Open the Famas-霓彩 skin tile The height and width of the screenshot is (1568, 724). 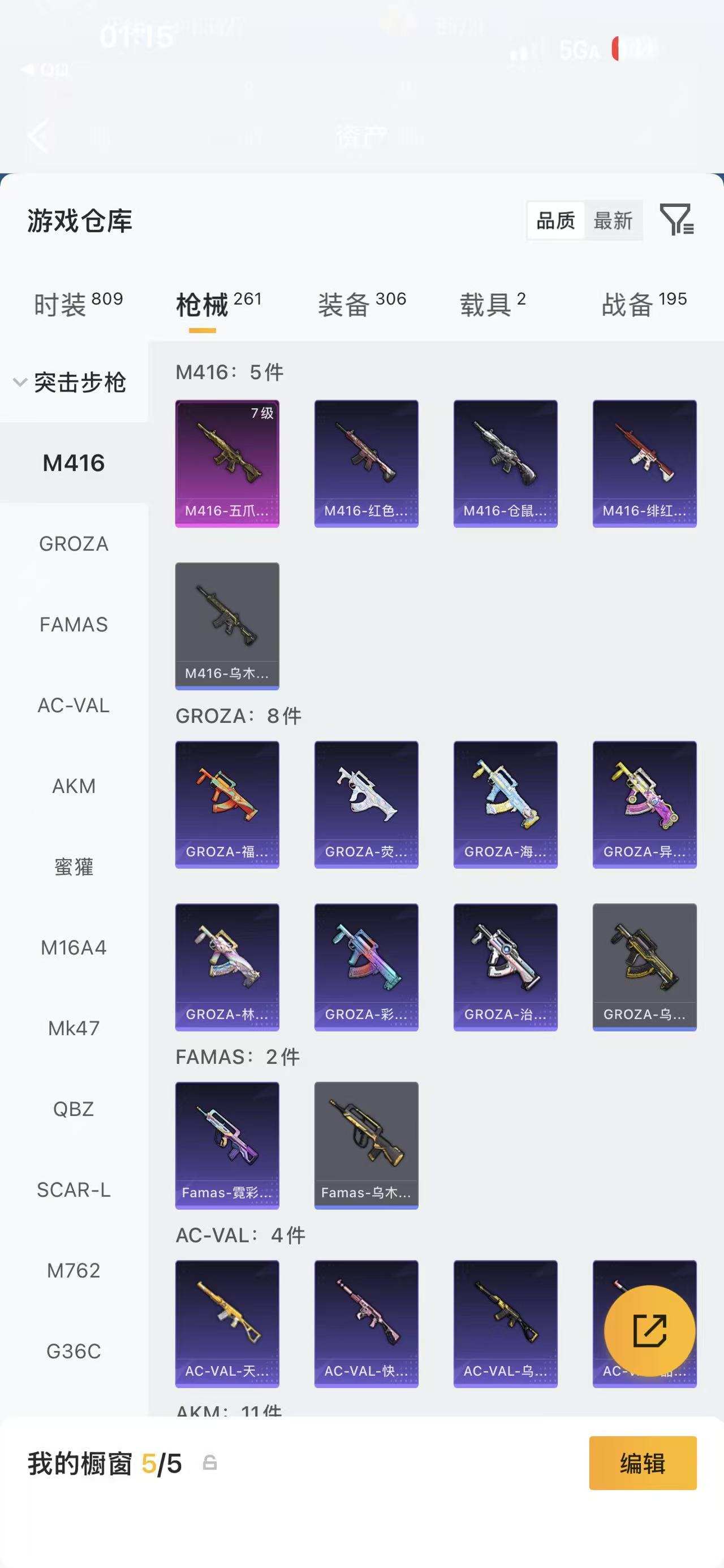[227, 1145]
